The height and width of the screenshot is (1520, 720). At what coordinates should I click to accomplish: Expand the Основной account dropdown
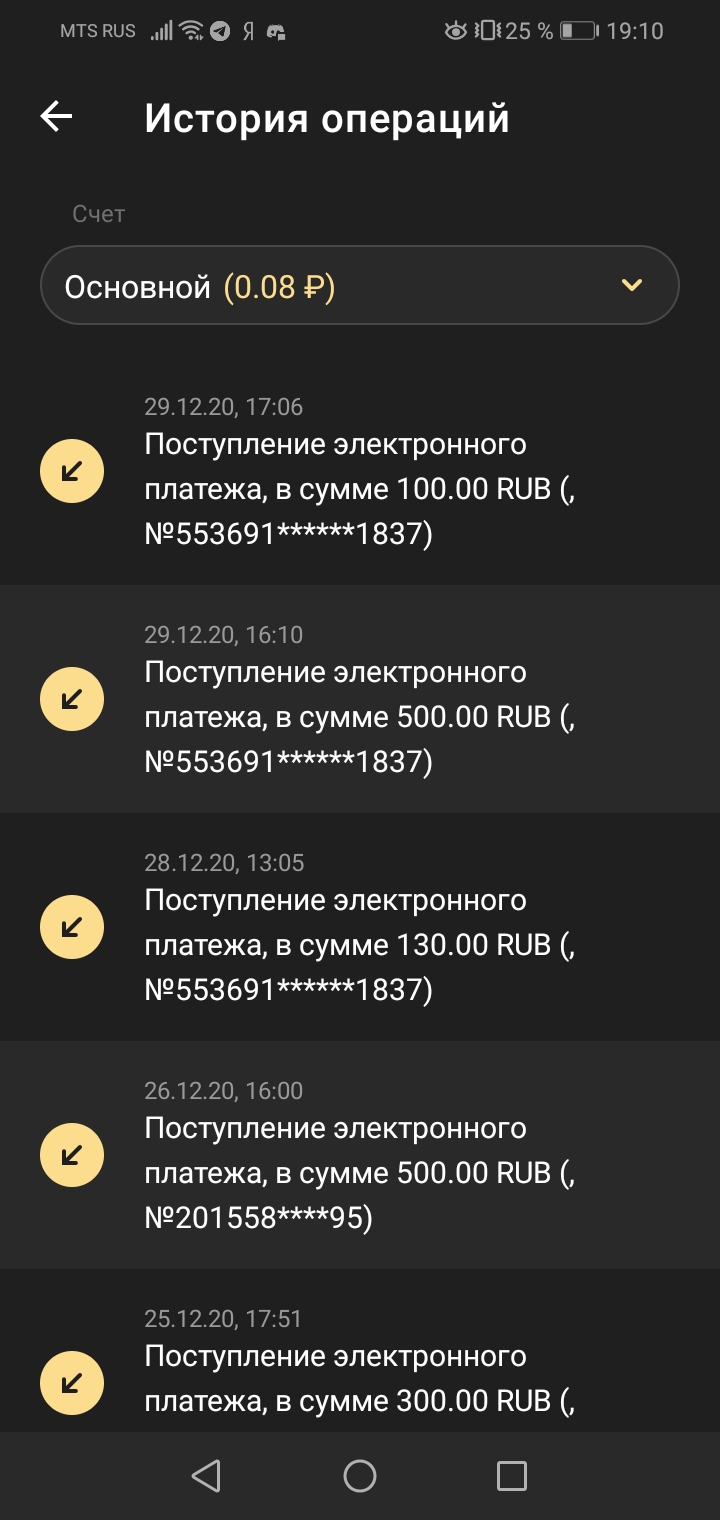360,286
